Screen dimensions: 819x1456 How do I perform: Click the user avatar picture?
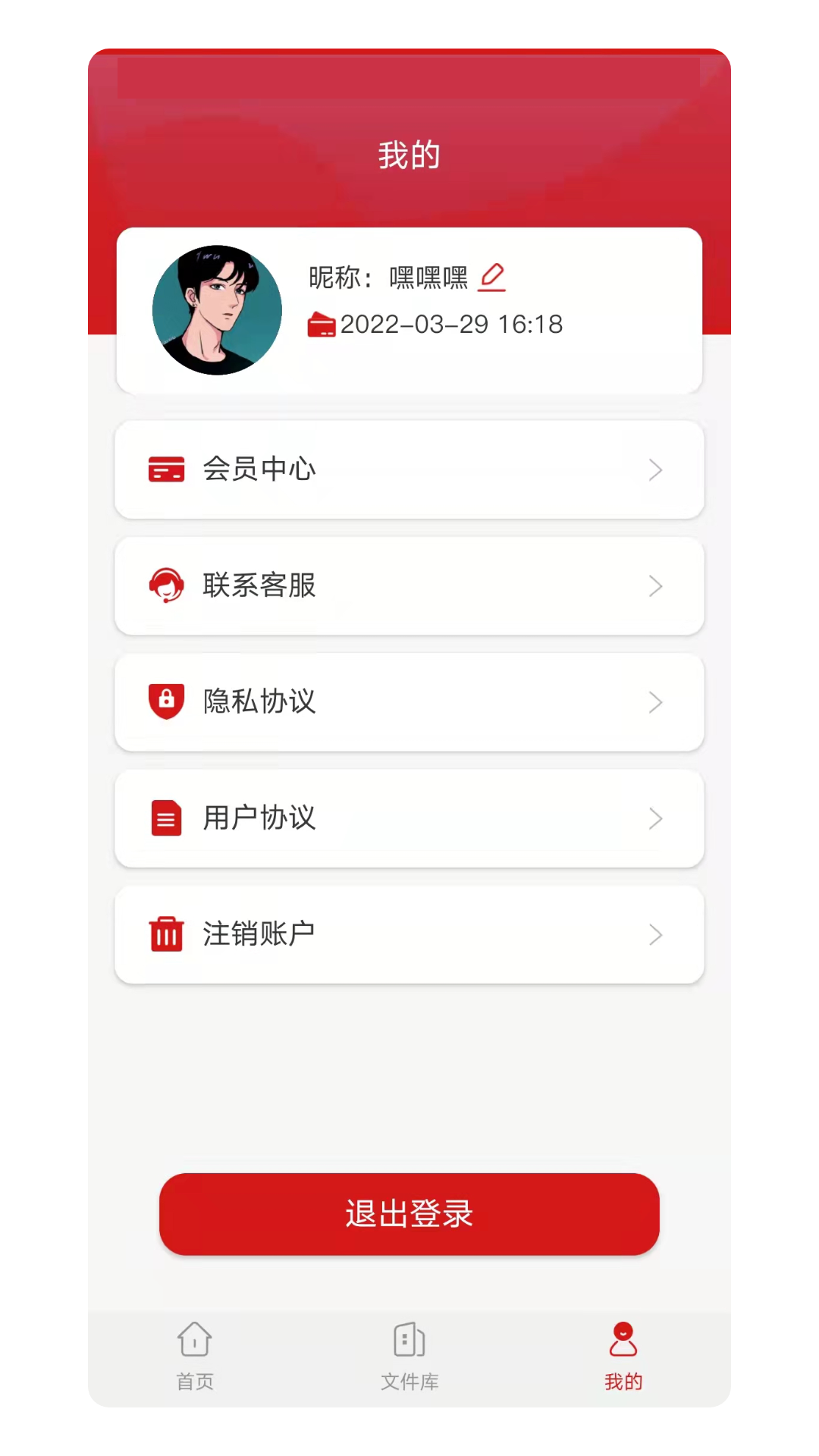pyautogui.click(x=218, y=309)
